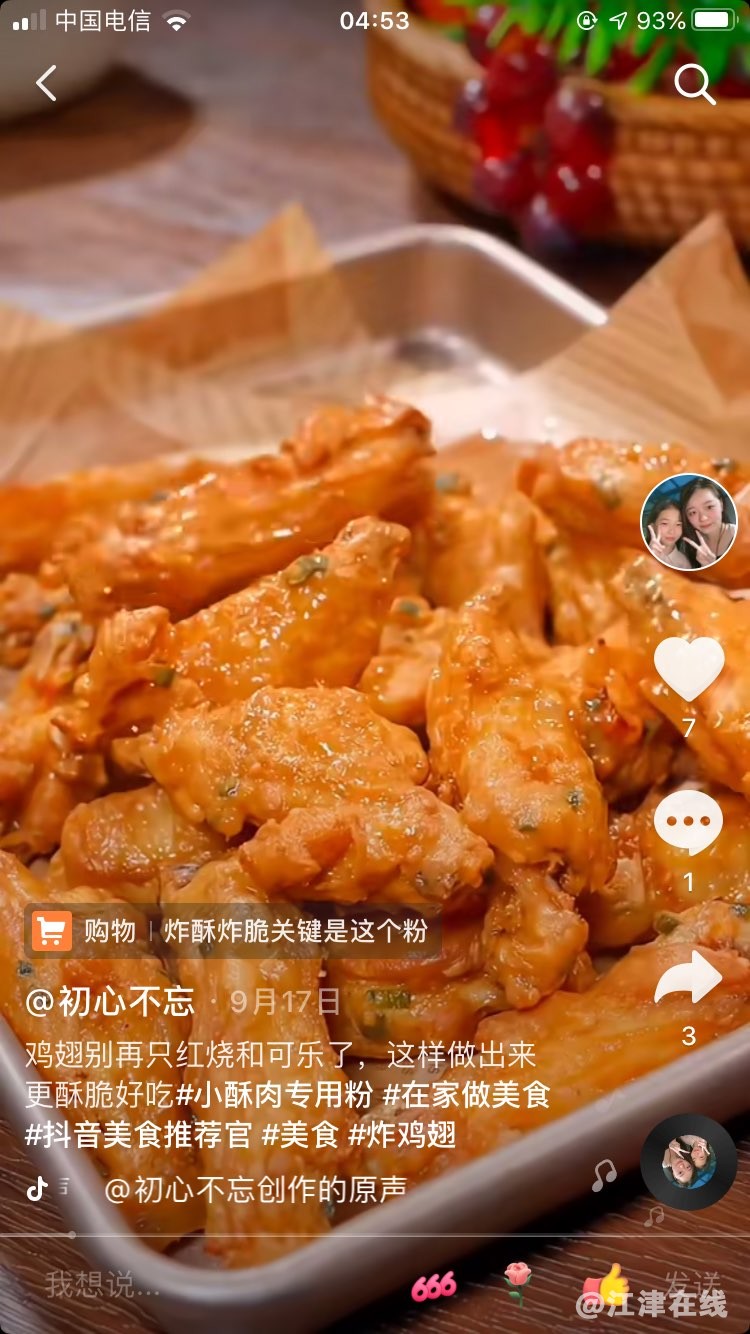Screen dimensions: 750x1334
Task: Open the comments bubble
Action: [688, 822]
